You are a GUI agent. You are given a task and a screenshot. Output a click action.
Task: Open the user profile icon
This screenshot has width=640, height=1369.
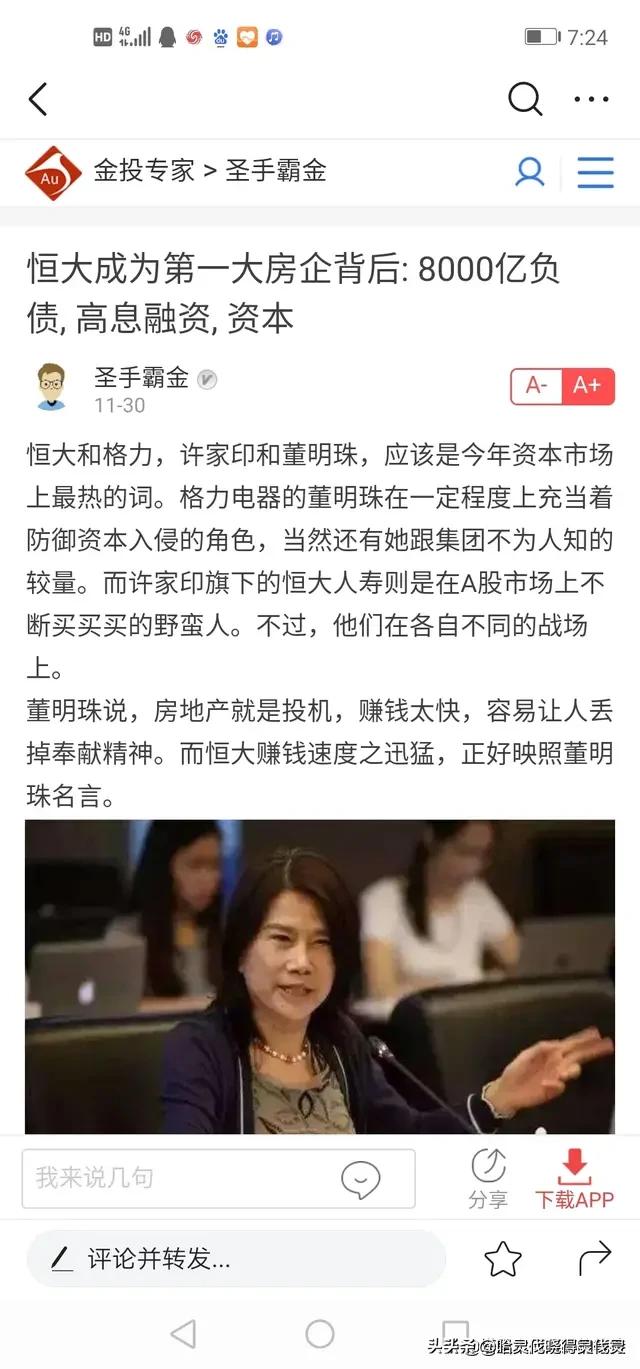[x=529, y=171]
